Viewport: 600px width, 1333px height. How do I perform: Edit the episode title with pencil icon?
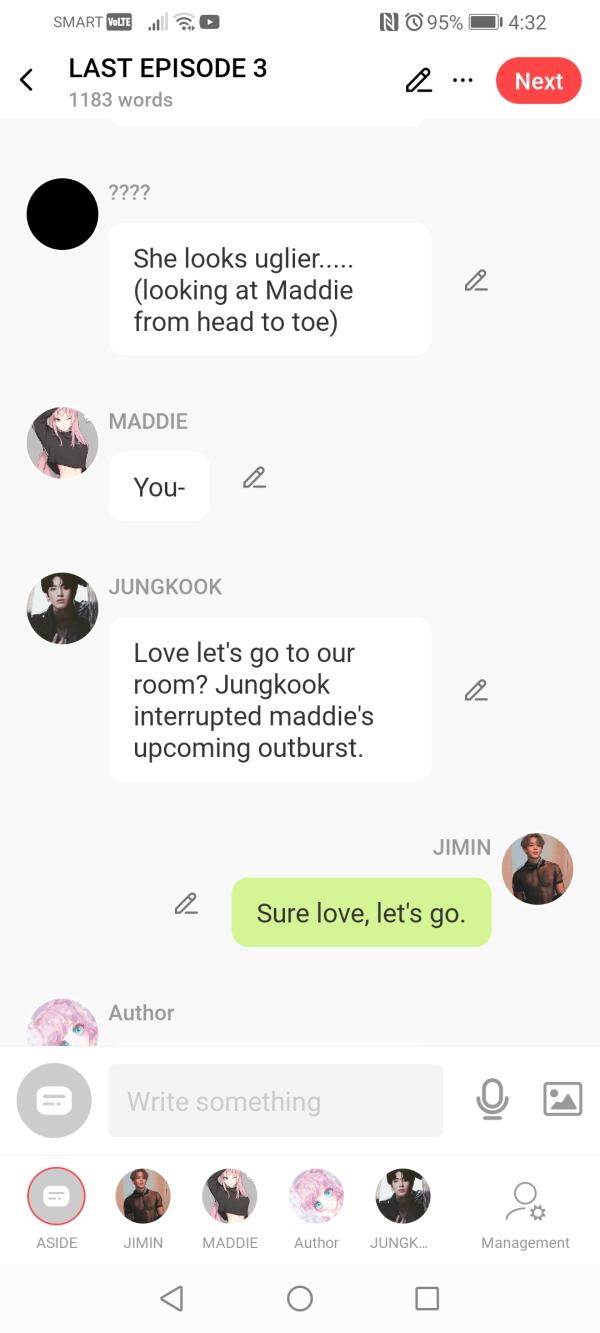click(x=419, y=81)
